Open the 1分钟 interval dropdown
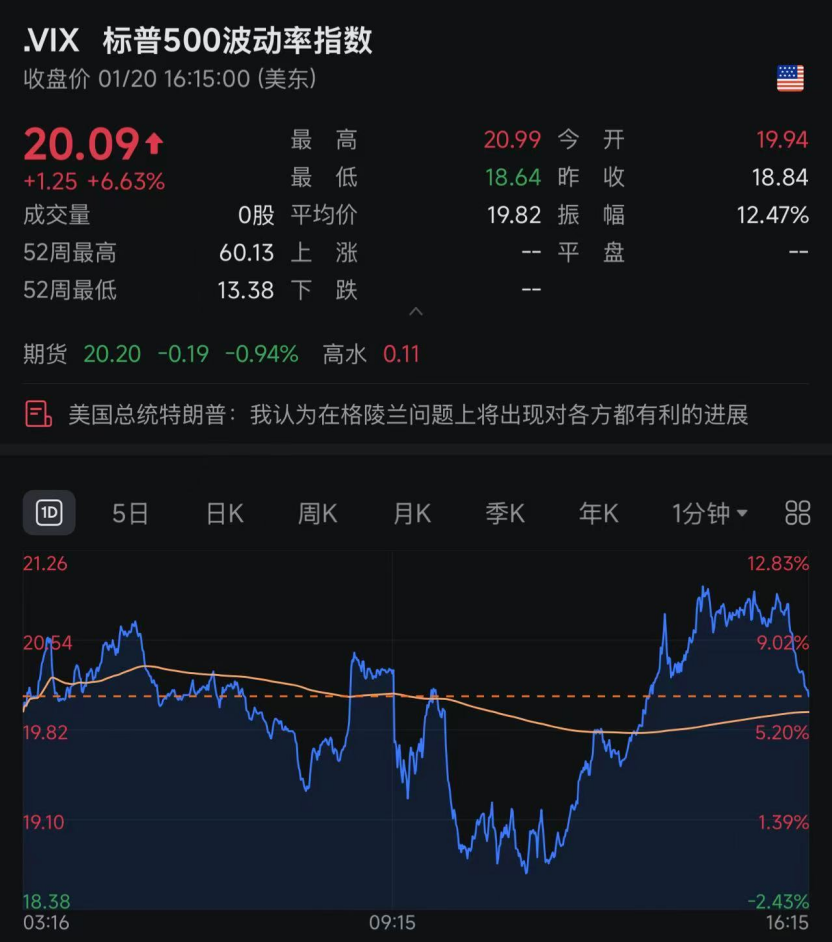The height and width of the screenshot is (942, 832). (709, 514)
